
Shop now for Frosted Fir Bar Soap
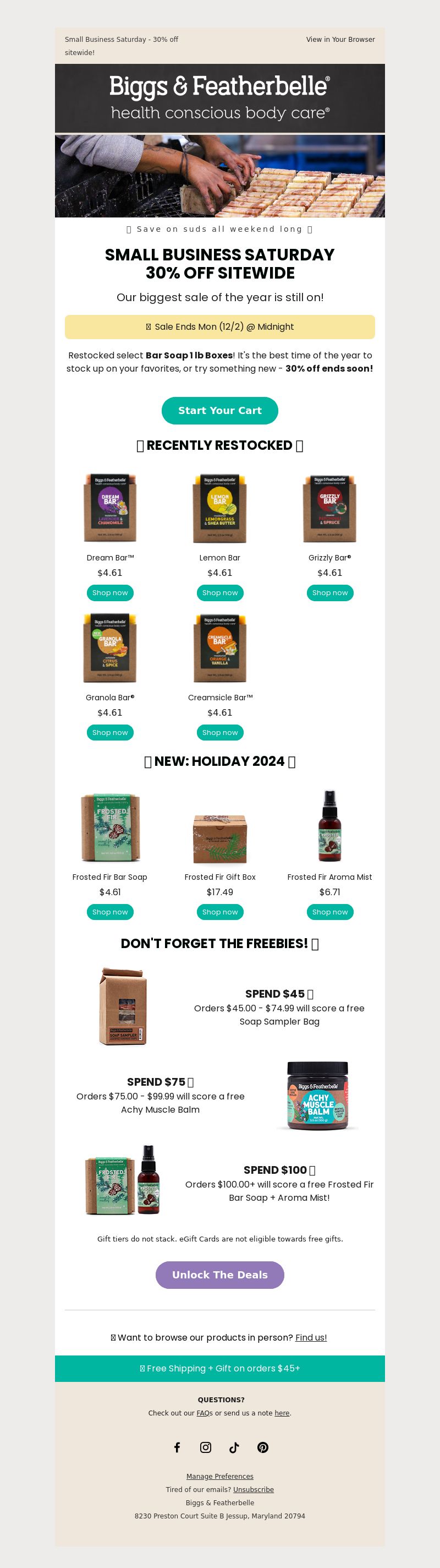[110, 912]
